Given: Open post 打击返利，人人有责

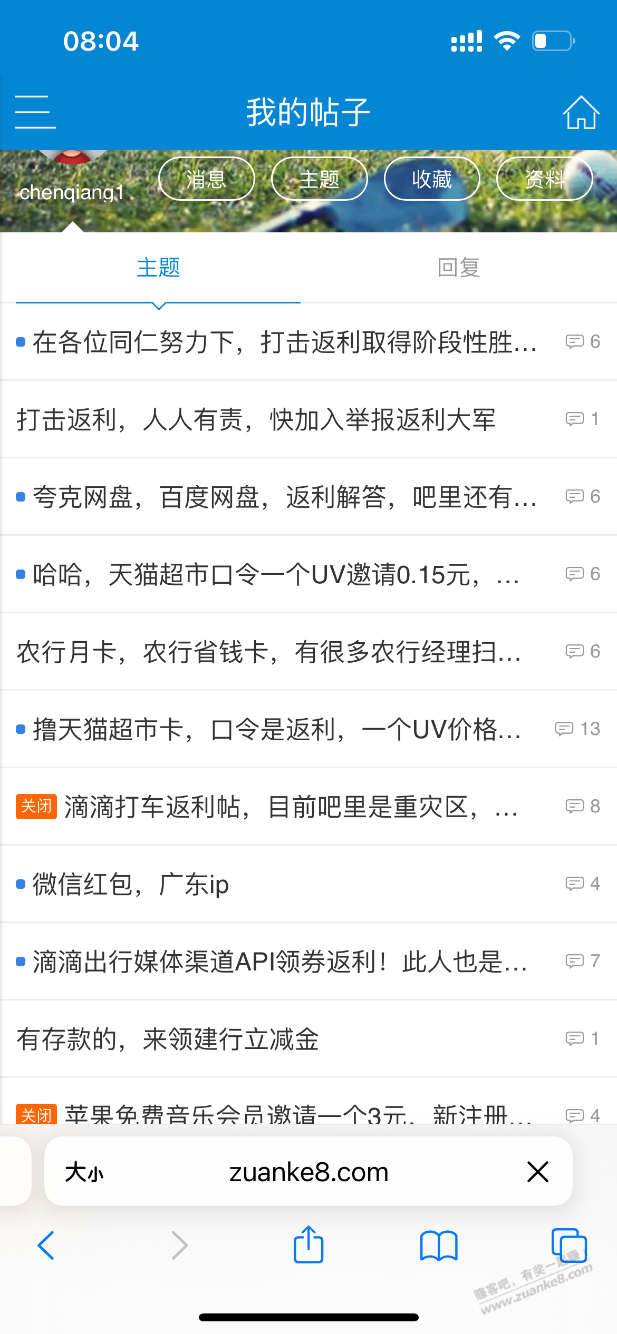Looking at the screenshot, I should (x=257, y=419).
